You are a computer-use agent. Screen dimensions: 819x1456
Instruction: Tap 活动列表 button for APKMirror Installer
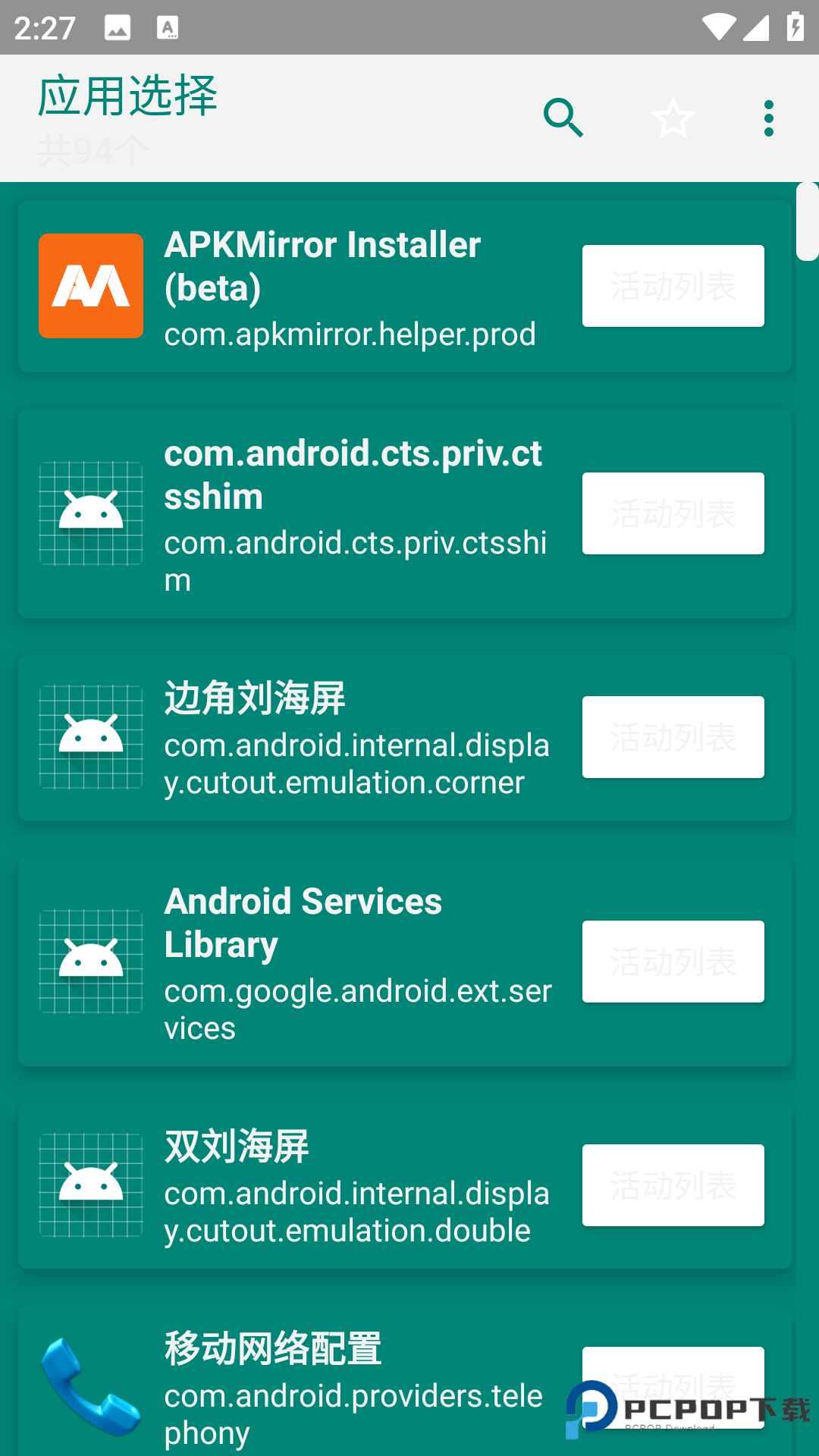(x=673, y=286)
